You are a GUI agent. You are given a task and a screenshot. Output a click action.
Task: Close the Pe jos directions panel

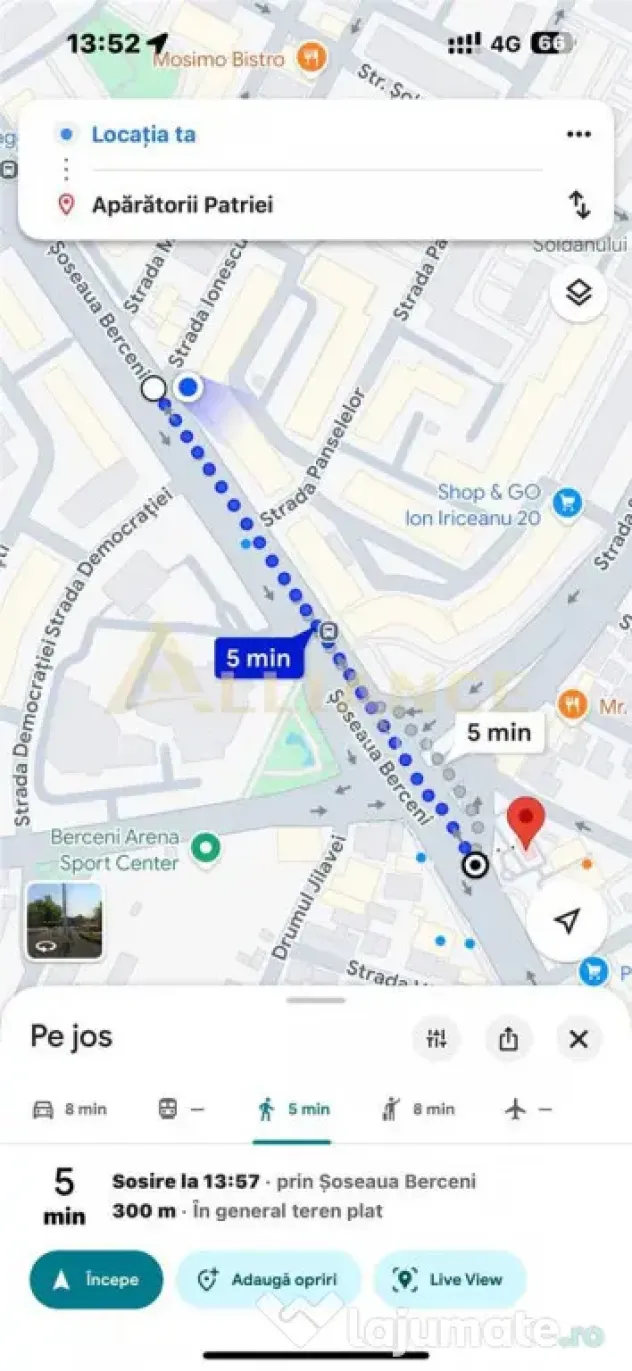coord(578,1039)
